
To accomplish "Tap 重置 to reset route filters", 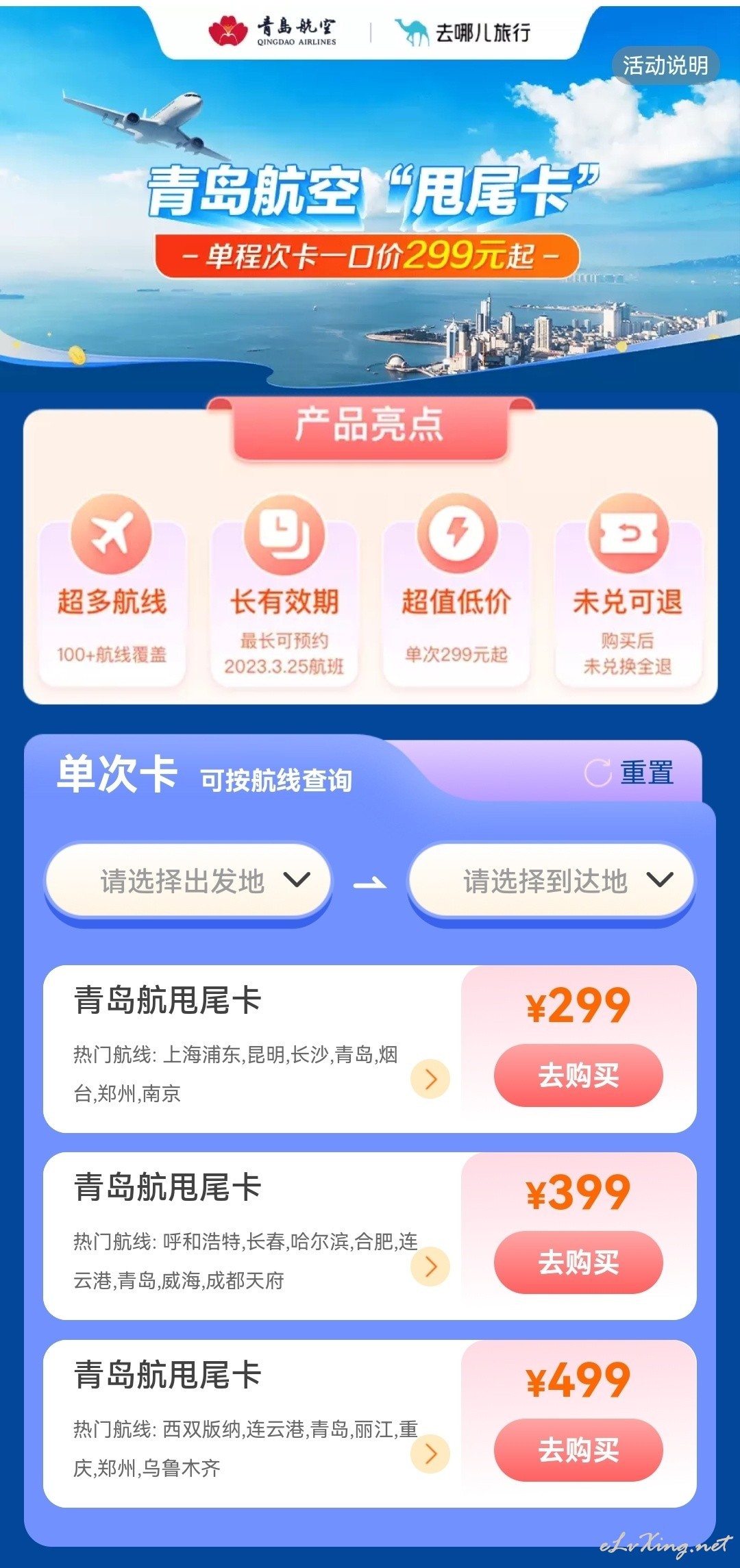I will tap(629, 773).
